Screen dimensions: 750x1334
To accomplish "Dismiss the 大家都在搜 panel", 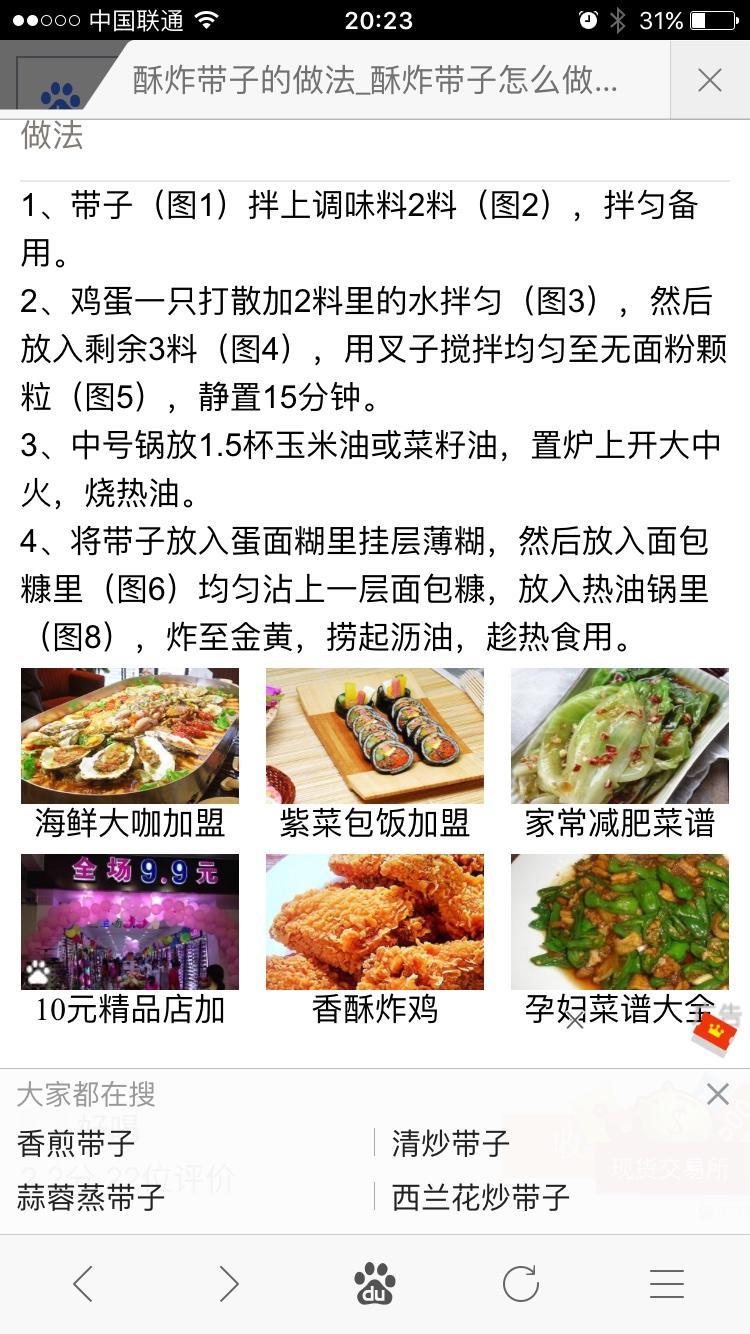I will (x=717, y=1094).
